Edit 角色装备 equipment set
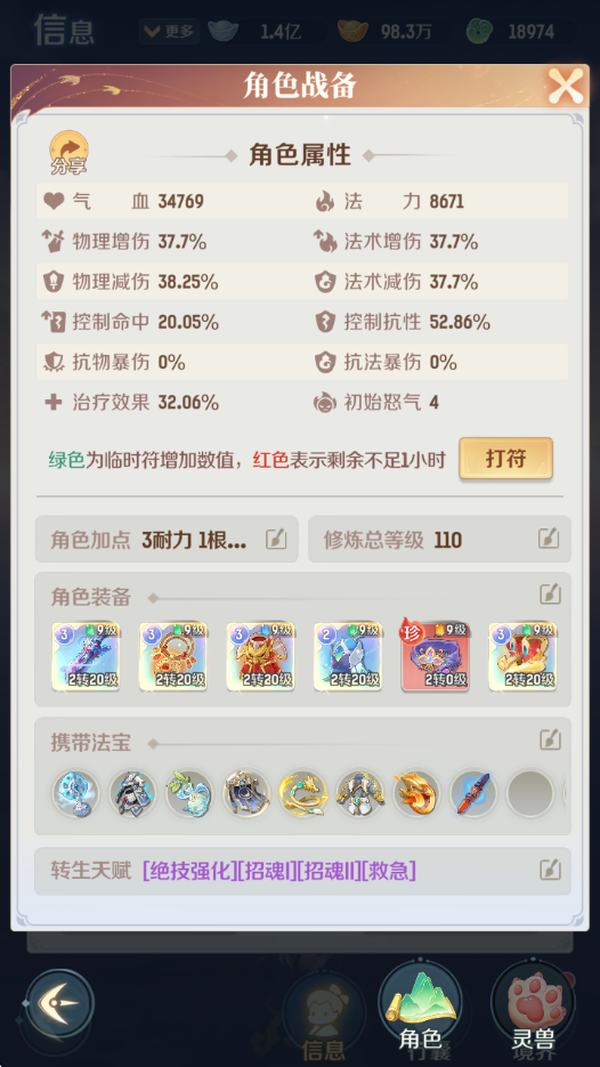The width and height of the screenshot is (600, 1067). click(549, 595)
